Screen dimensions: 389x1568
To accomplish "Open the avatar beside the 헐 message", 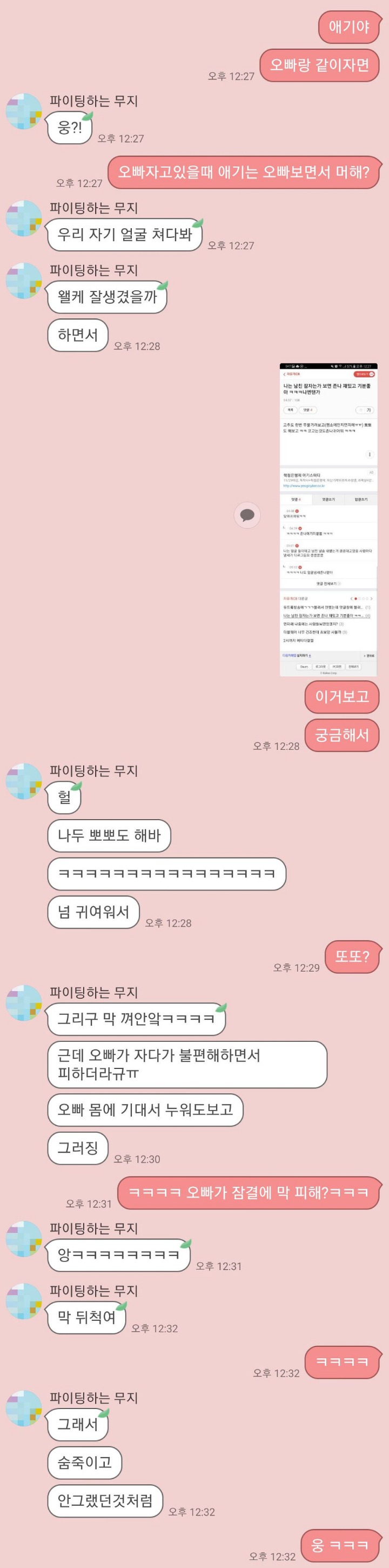I will pyautogui.click(x=24, y=781).
